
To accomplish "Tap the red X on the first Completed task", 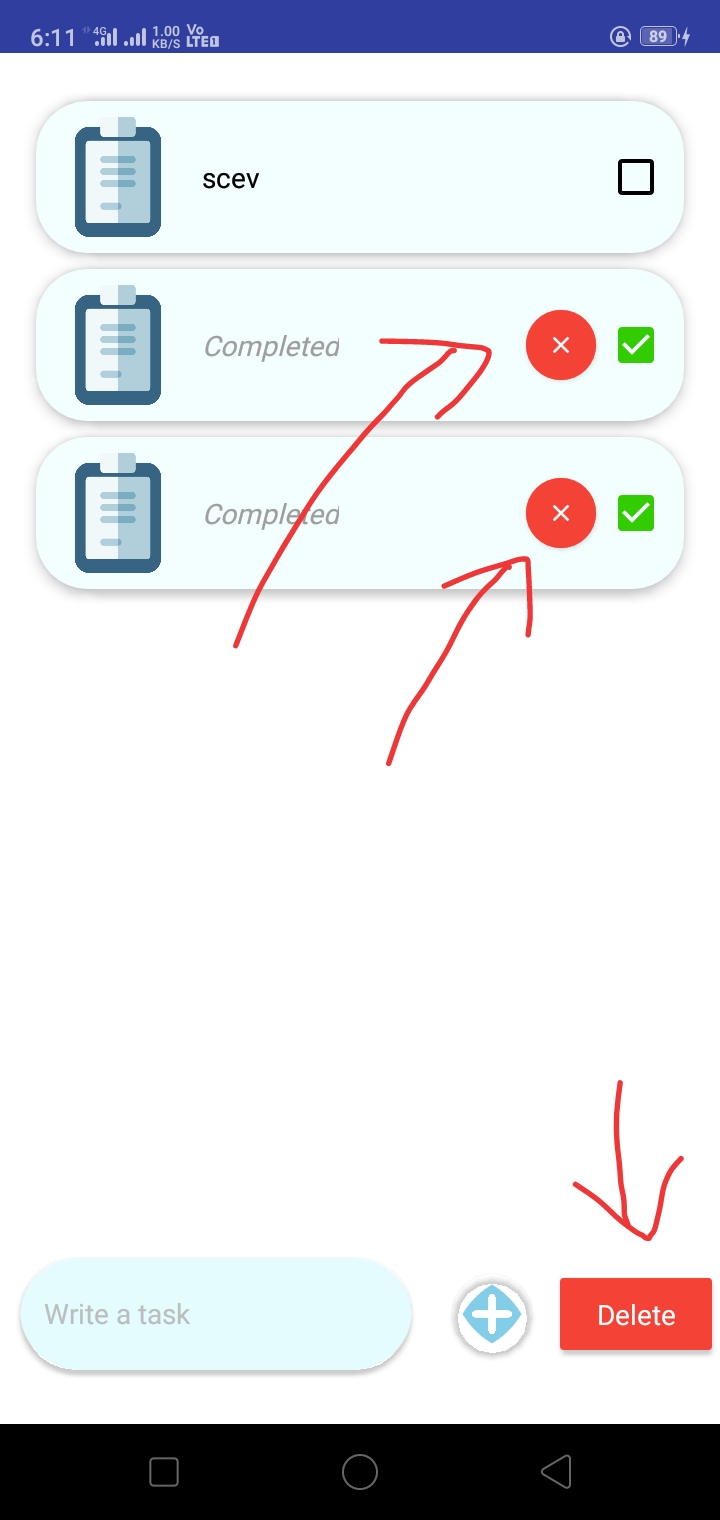I will pyautogui.click(x=561, y=346).
